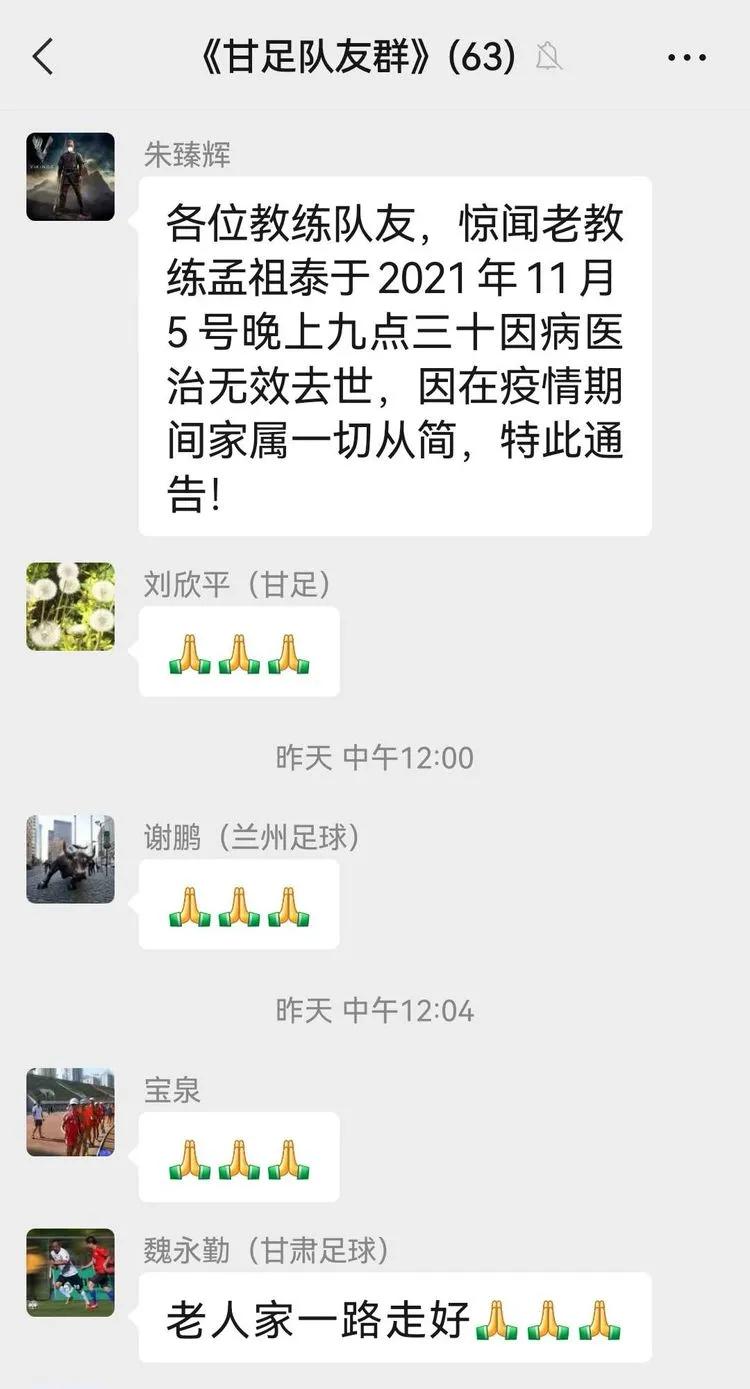
Task: Open 宝泉's football field avatar
Action: tap(69, 1113)
